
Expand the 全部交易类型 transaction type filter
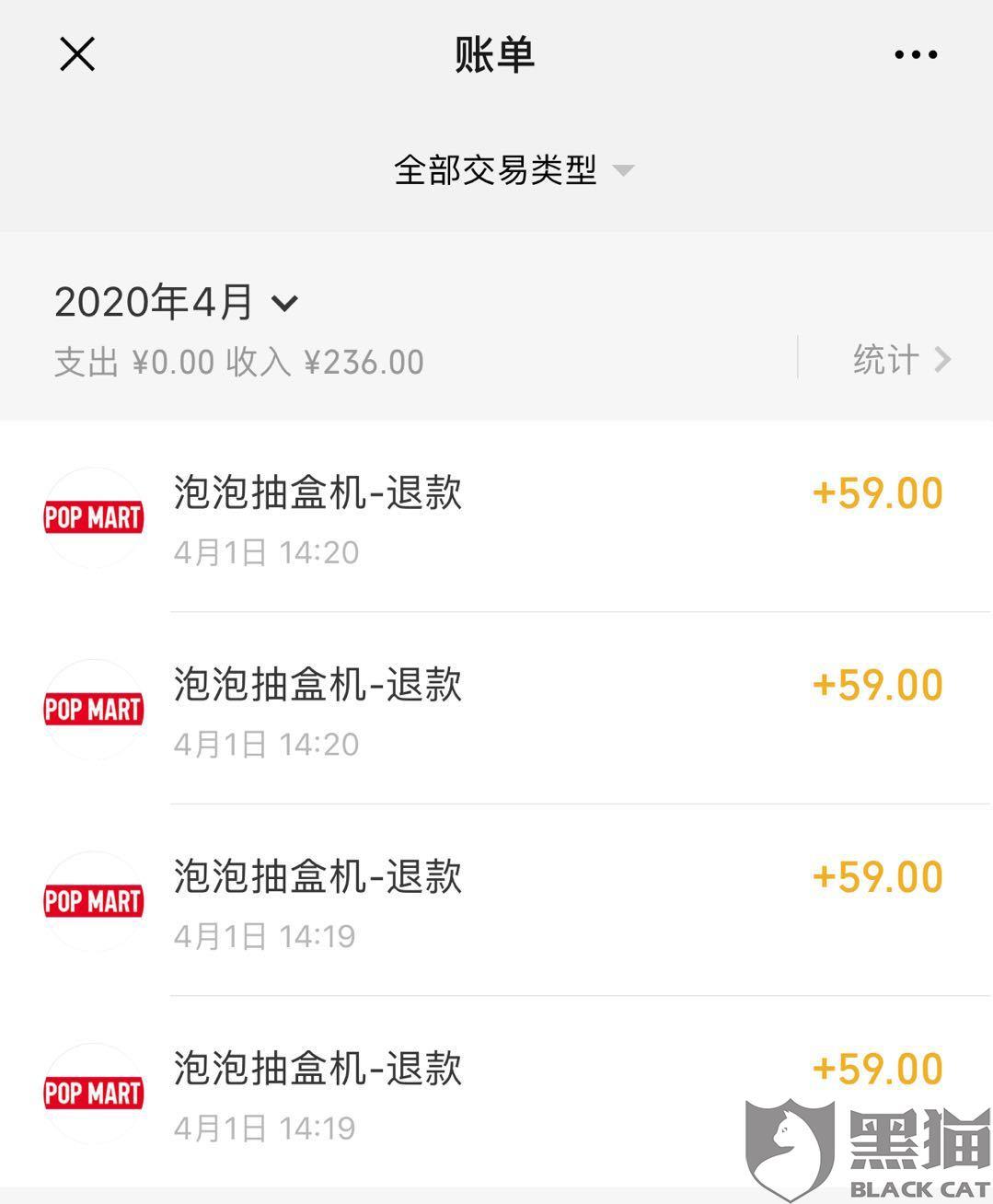click(513, 170)
